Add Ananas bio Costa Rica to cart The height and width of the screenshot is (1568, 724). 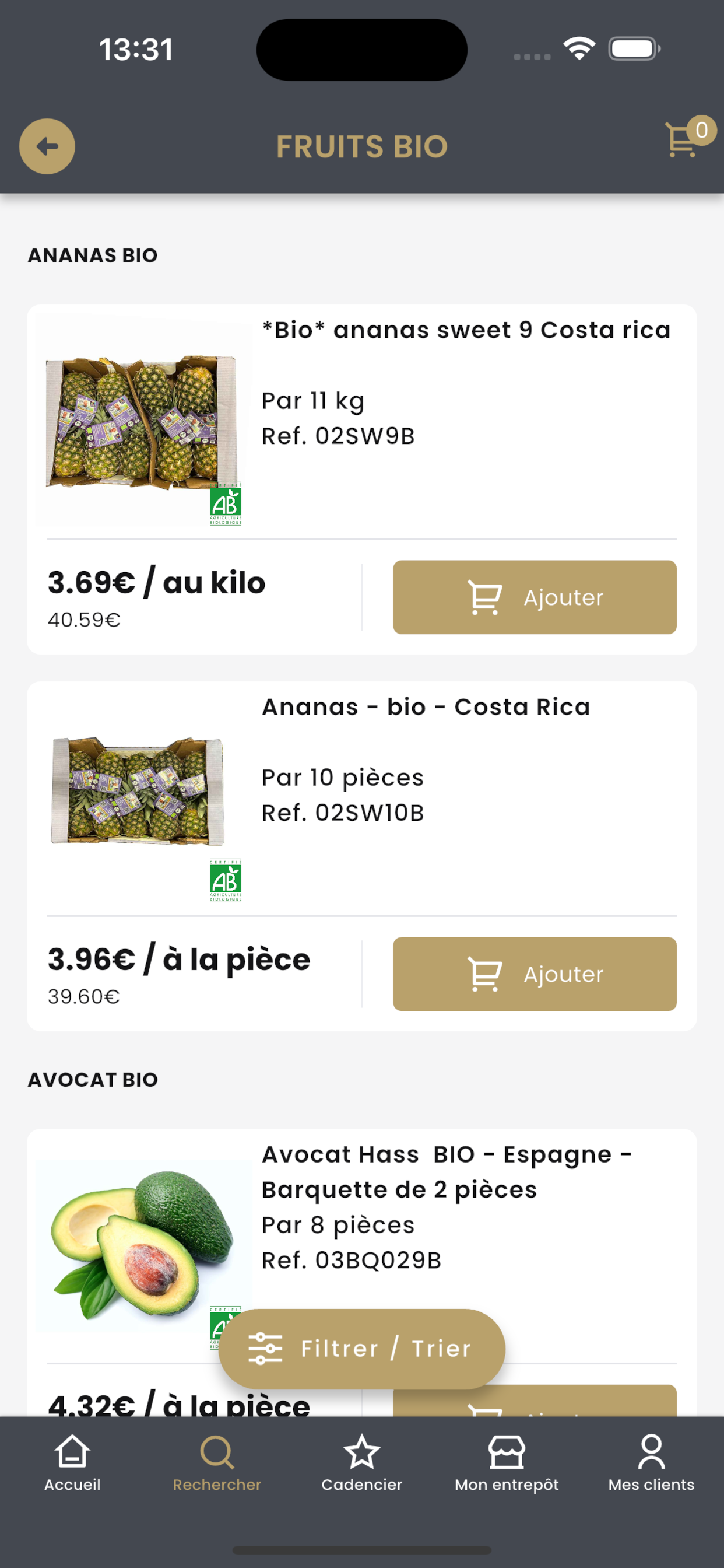534,974
